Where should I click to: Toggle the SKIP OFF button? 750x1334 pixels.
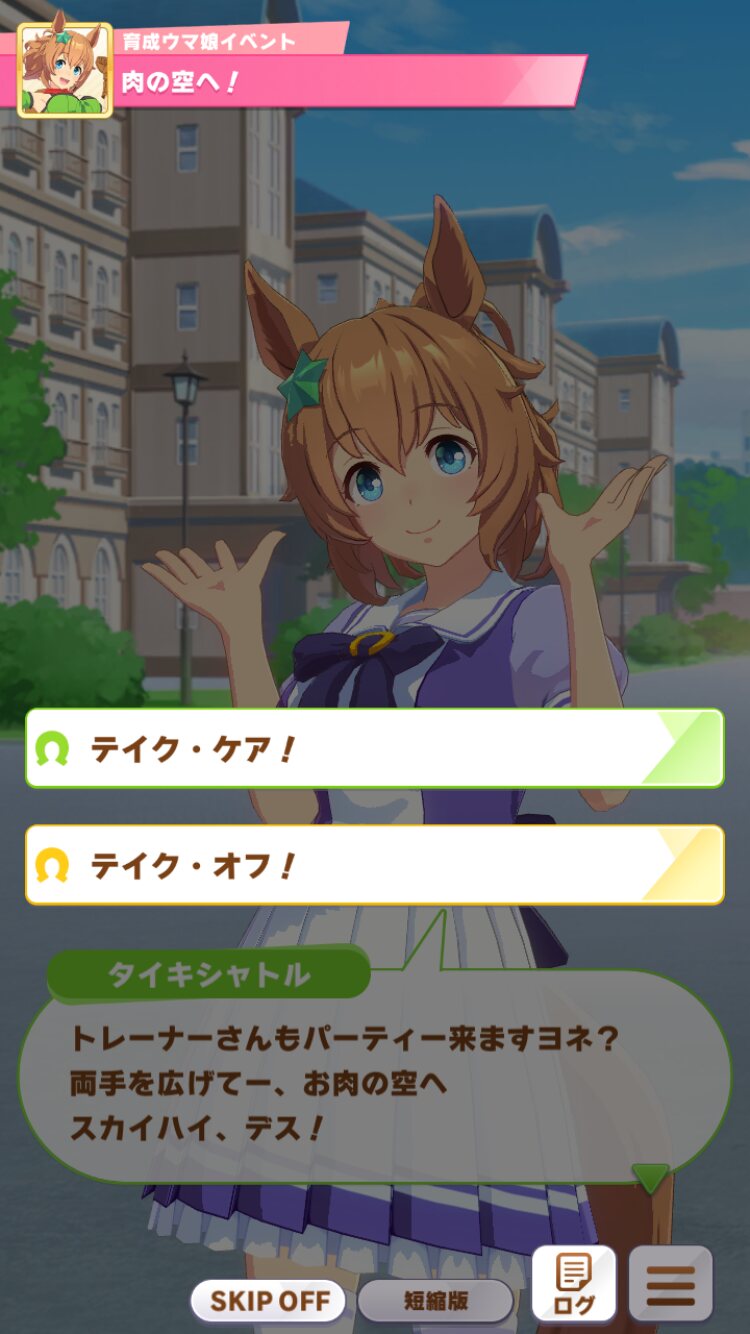(269, 1301)
